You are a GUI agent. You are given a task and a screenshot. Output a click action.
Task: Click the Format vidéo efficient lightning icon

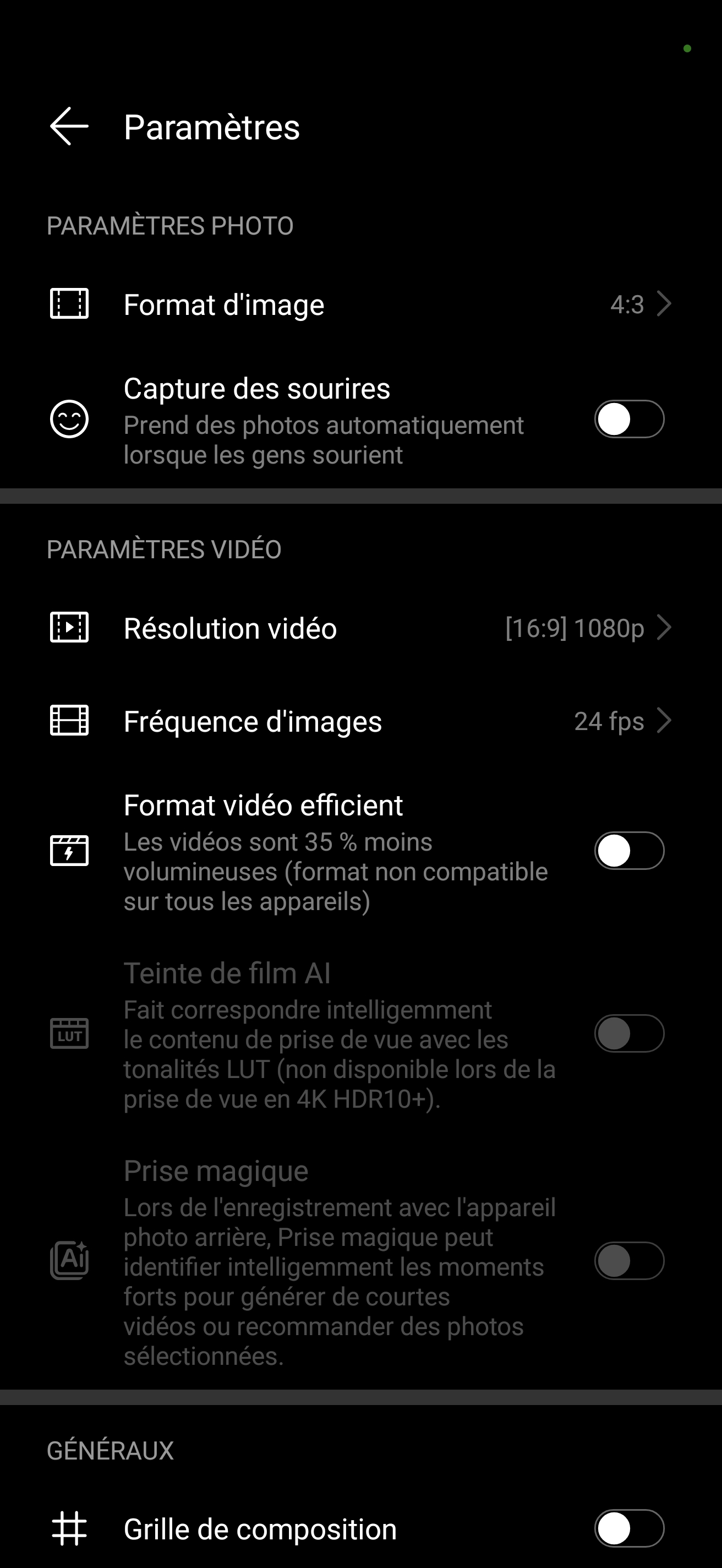coord(69,851)
